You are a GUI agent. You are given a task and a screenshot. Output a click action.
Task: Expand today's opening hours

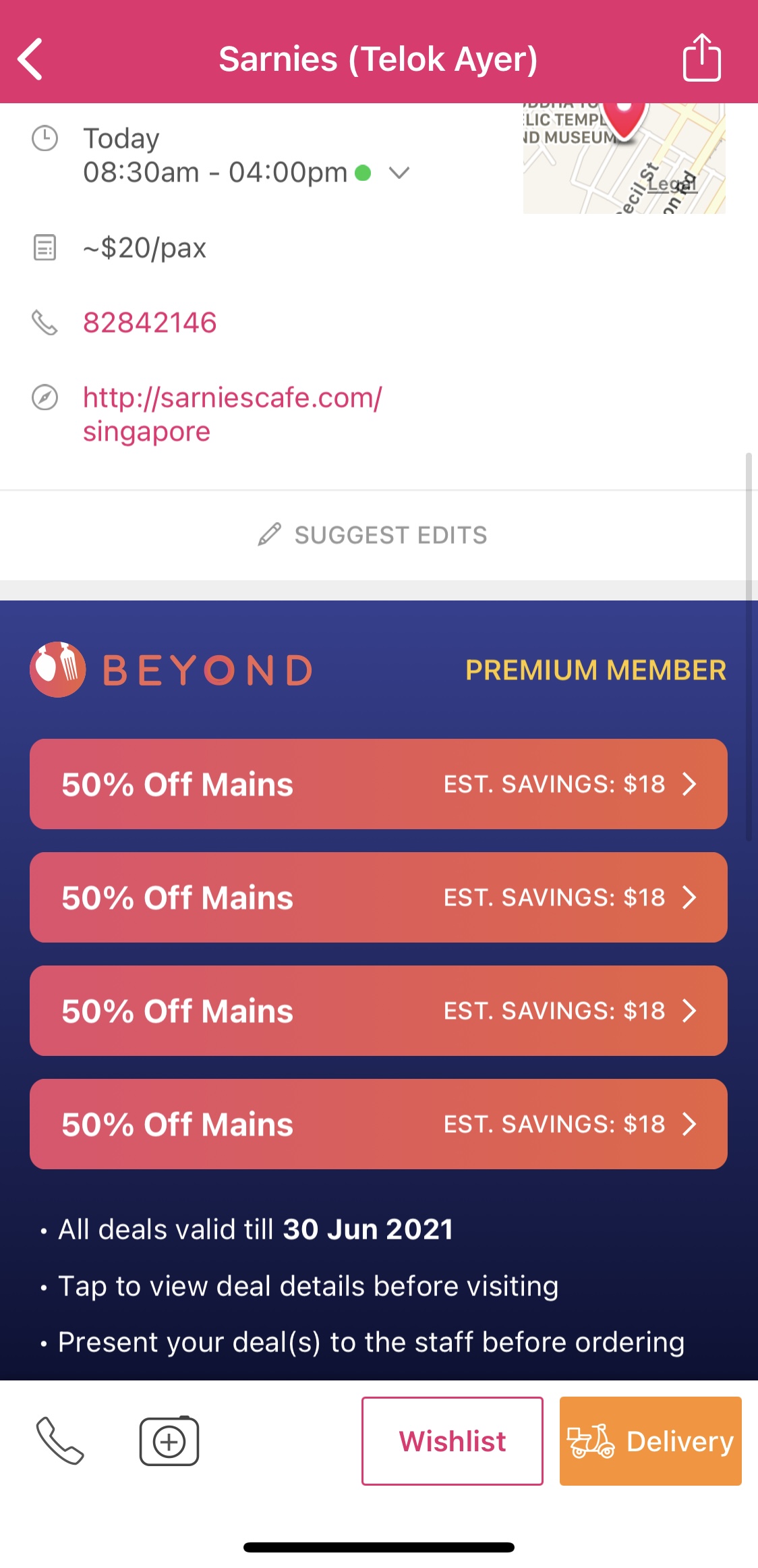click(399, 173)
